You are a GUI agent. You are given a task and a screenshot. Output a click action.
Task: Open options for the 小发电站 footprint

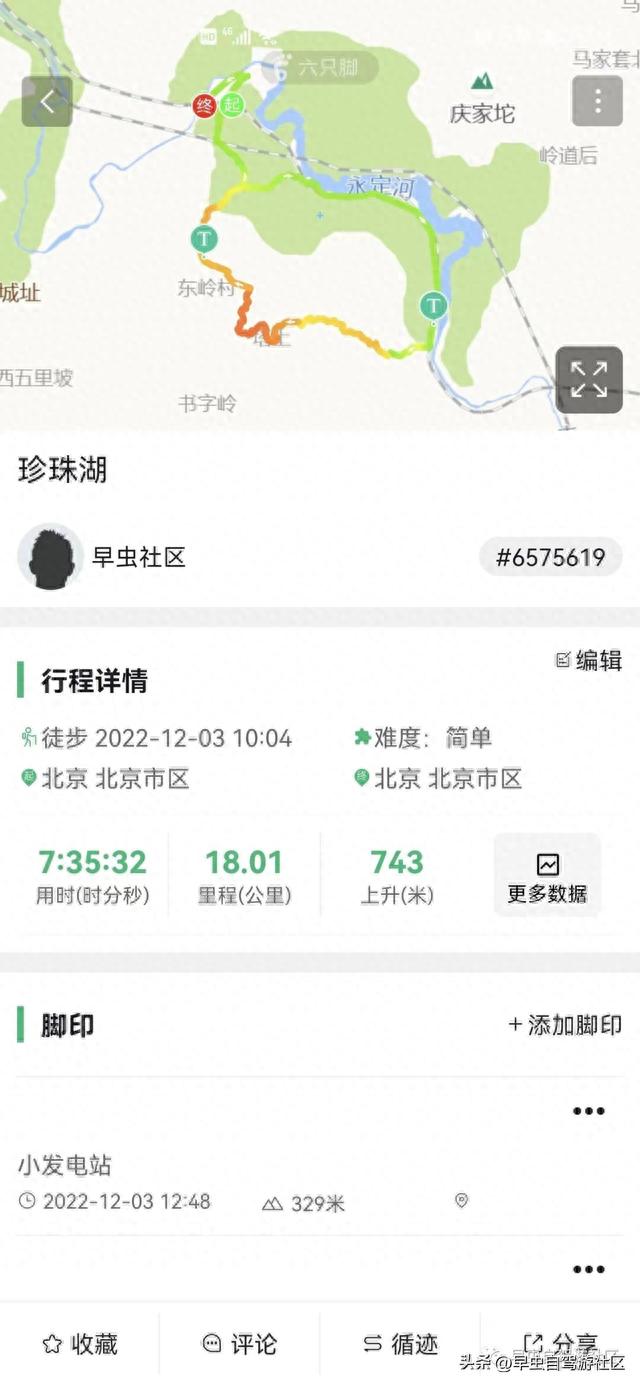(x=588, y=1111)
